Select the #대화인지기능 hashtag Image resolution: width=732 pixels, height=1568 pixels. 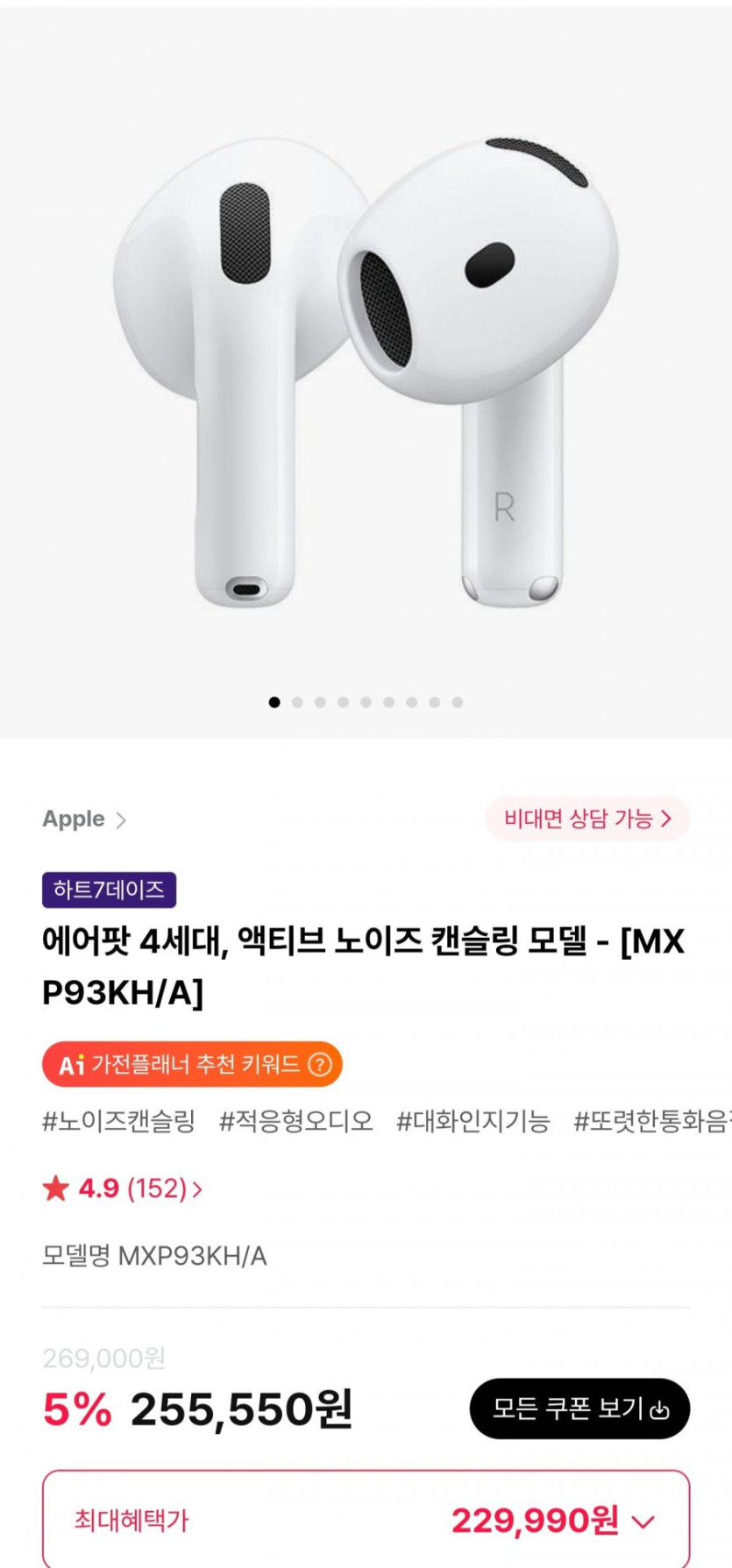coord(473,1121)
